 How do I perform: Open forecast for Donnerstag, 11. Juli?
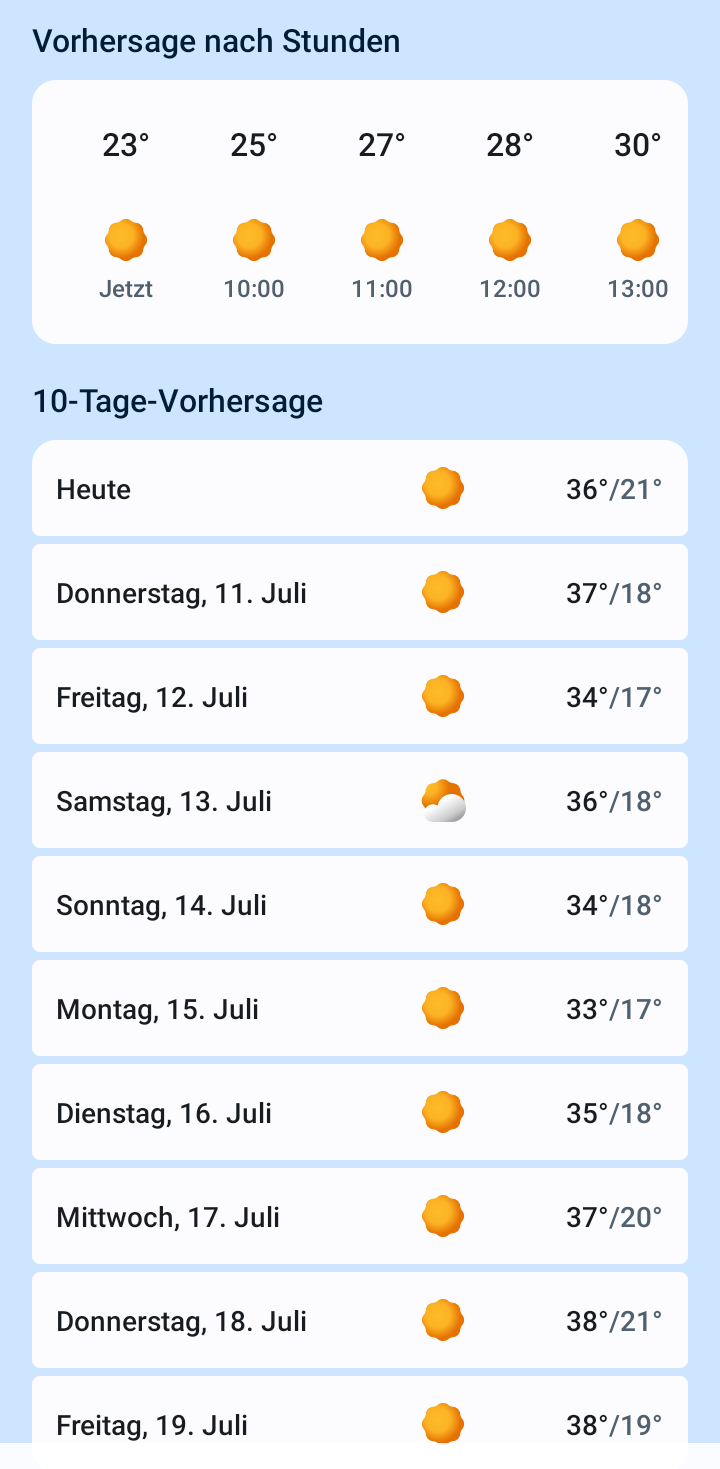coord(360,592)
